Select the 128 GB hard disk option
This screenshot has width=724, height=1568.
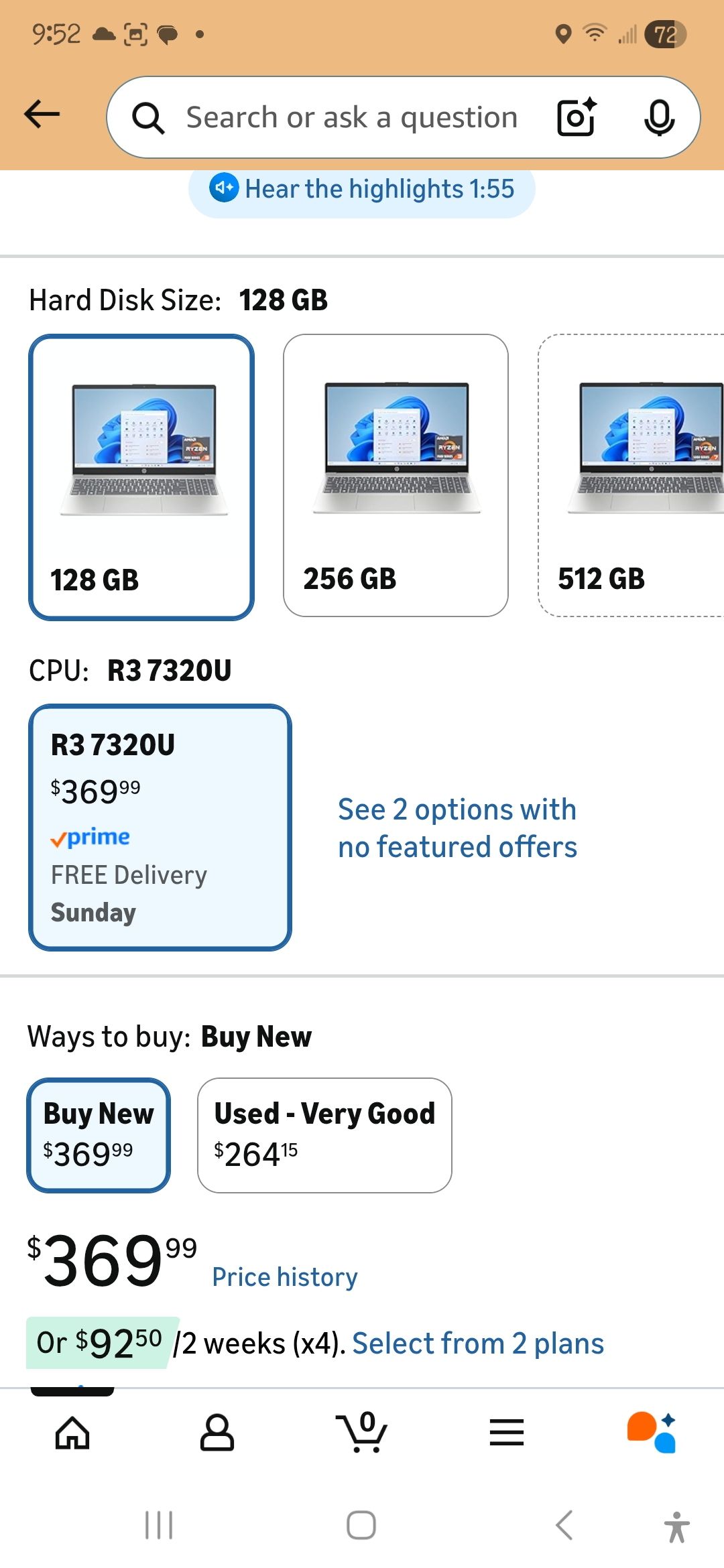[141, 477]
